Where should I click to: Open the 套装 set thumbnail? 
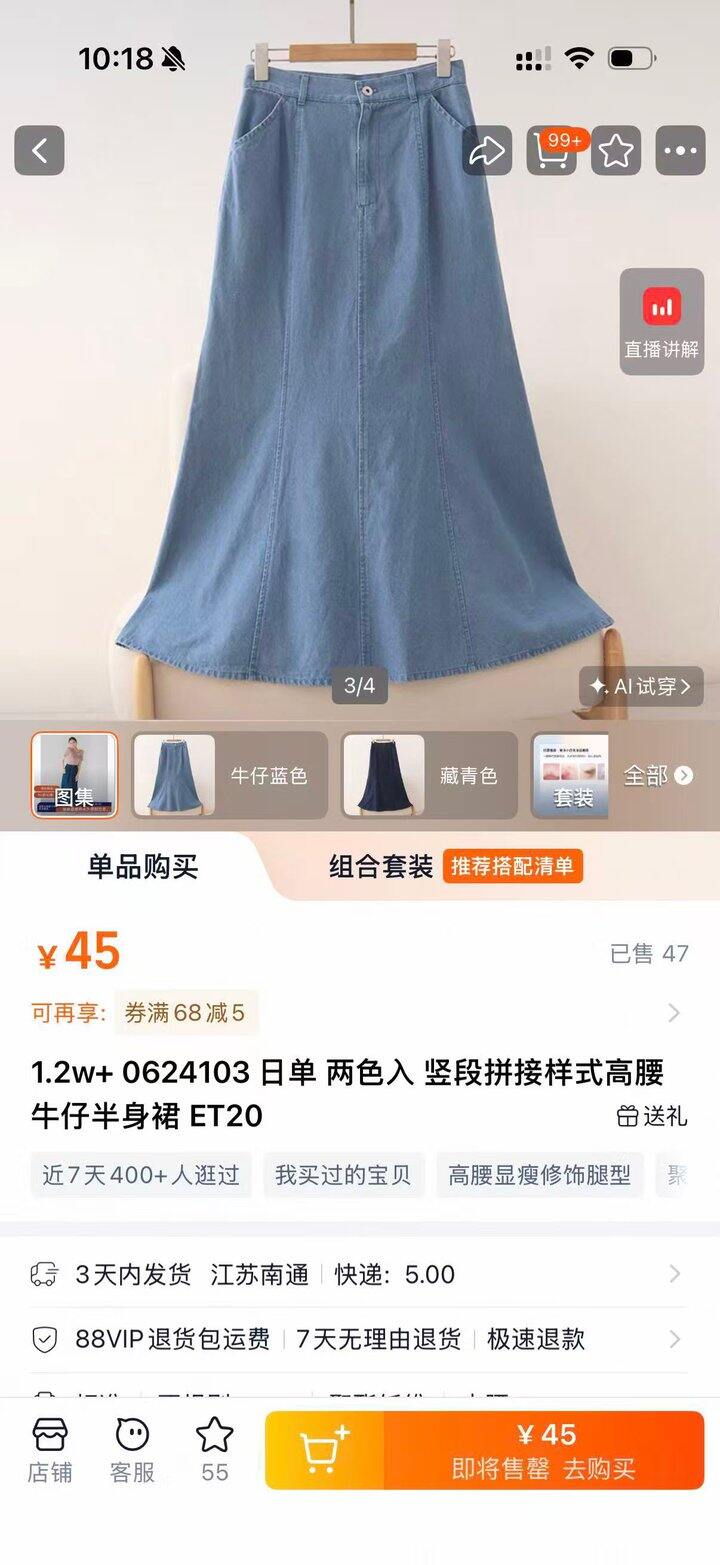coord(572,775)
